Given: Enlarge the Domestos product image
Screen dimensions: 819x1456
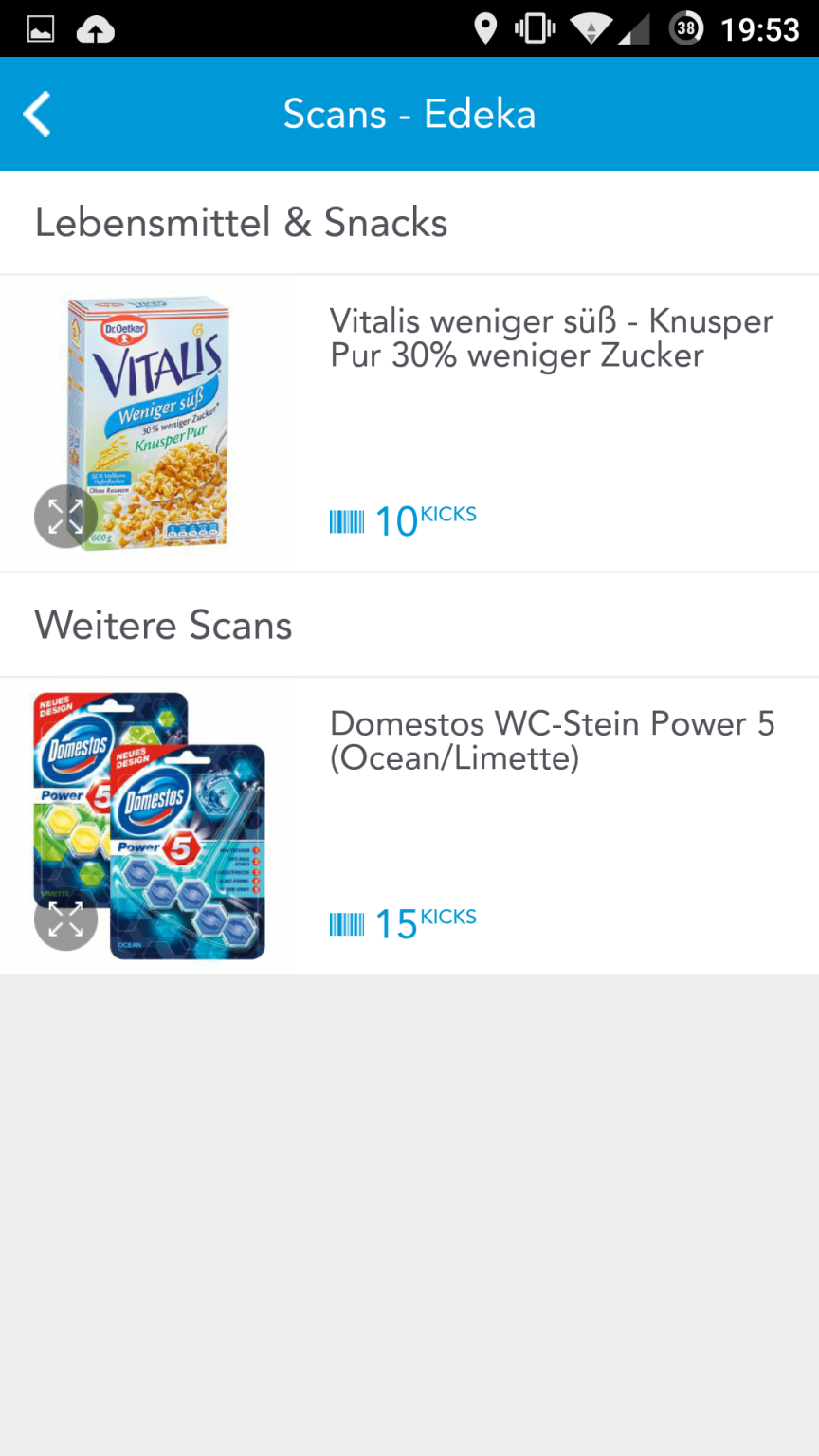Looking at the screenshot, I should [x=65, y=919].
